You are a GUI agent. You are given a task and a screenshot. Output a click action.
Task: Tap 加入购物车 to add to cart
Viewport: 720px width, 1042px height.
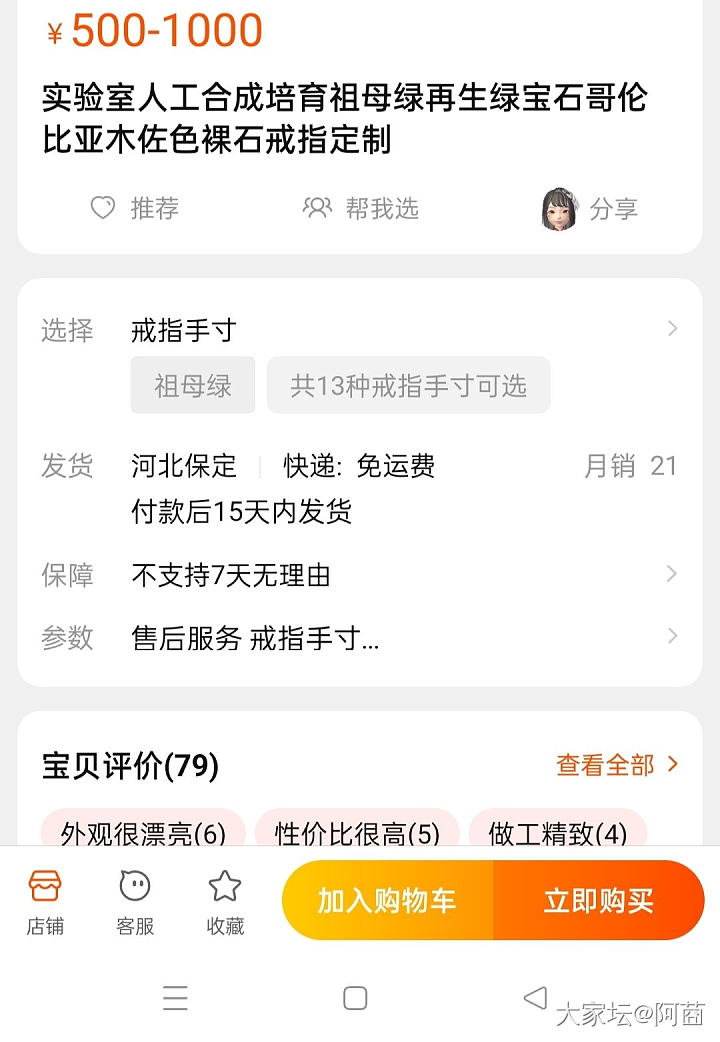(388, 900)
